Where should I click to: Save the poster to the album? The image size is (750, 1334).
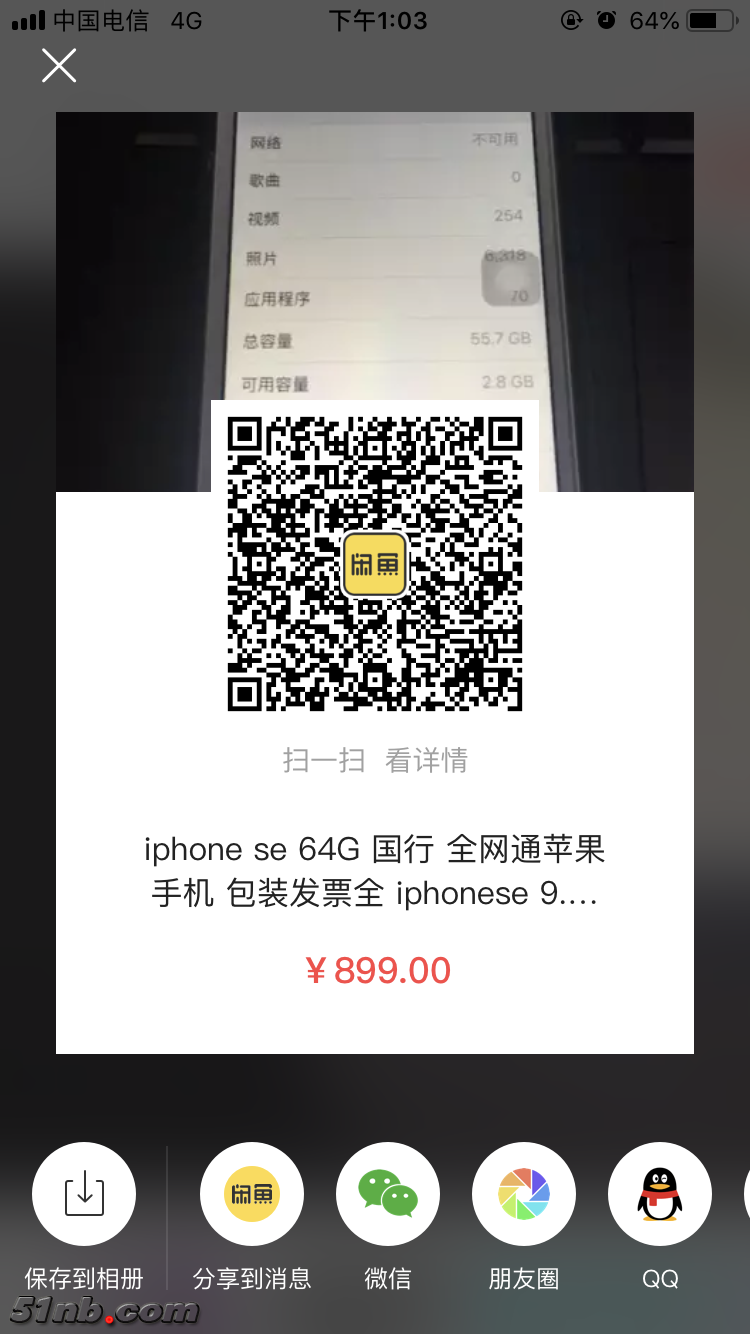[x=84, y=1194]
